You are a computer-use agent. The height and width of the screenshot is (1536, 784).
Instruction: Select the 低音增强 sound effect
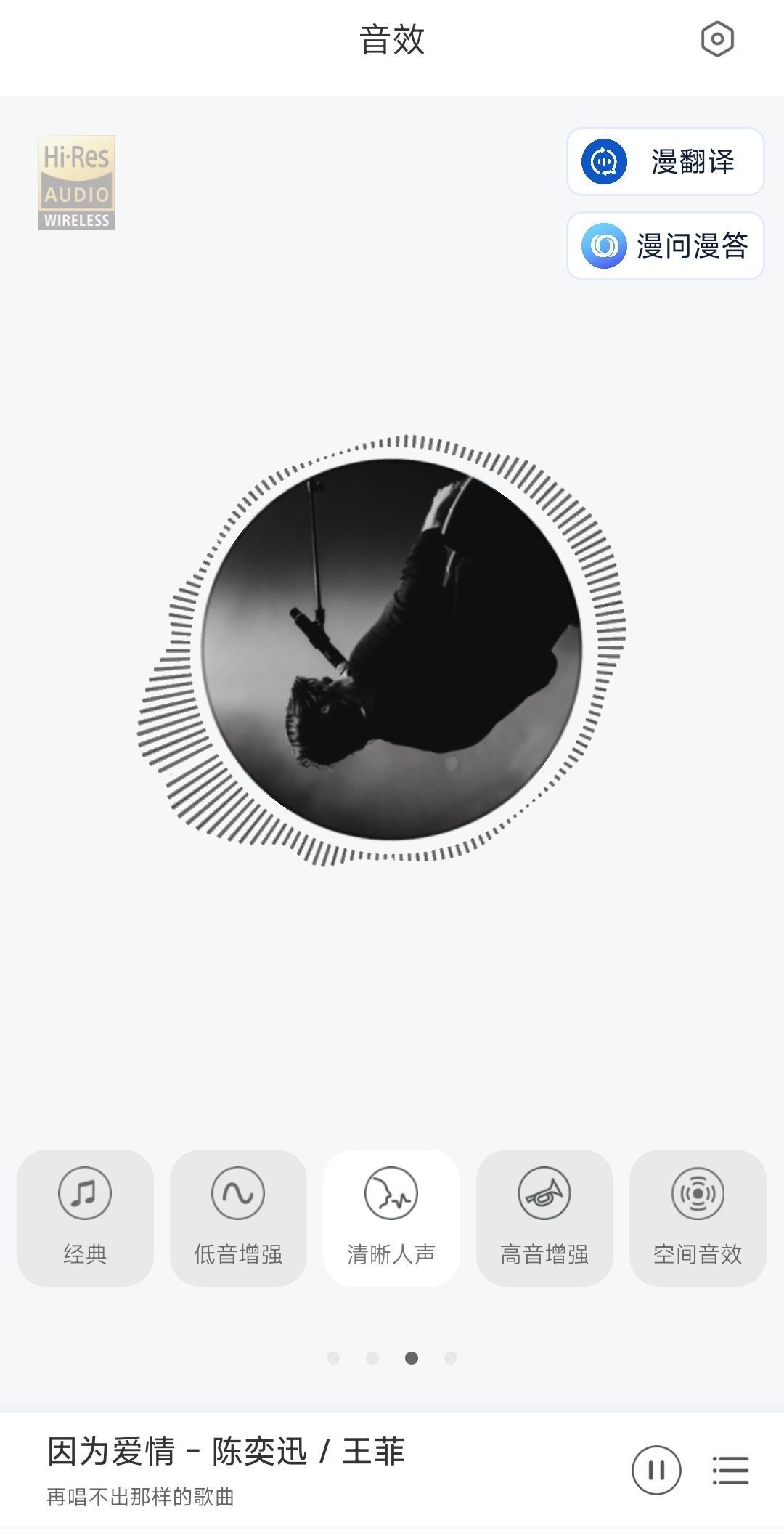238,1217
